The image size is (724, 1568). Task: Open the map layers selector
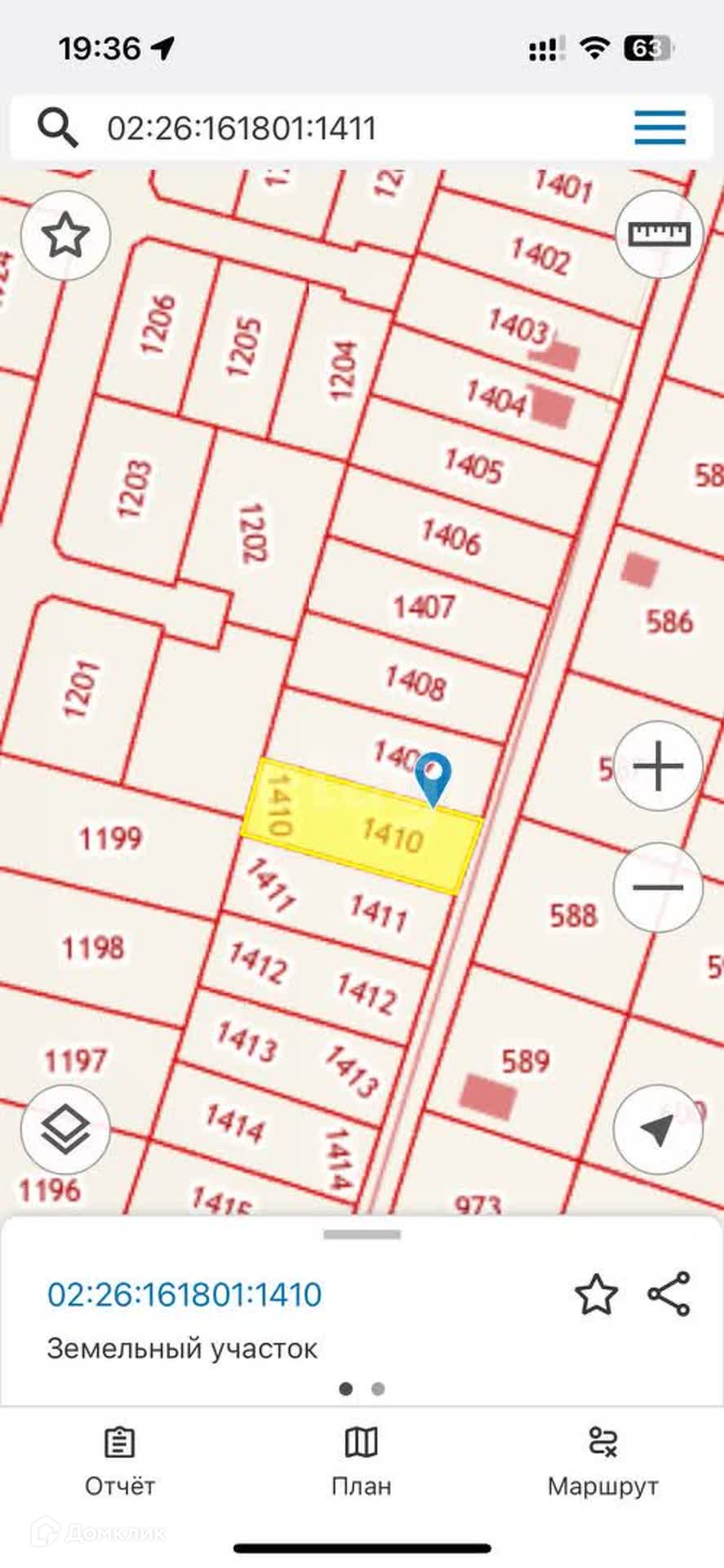(65, 1130)
